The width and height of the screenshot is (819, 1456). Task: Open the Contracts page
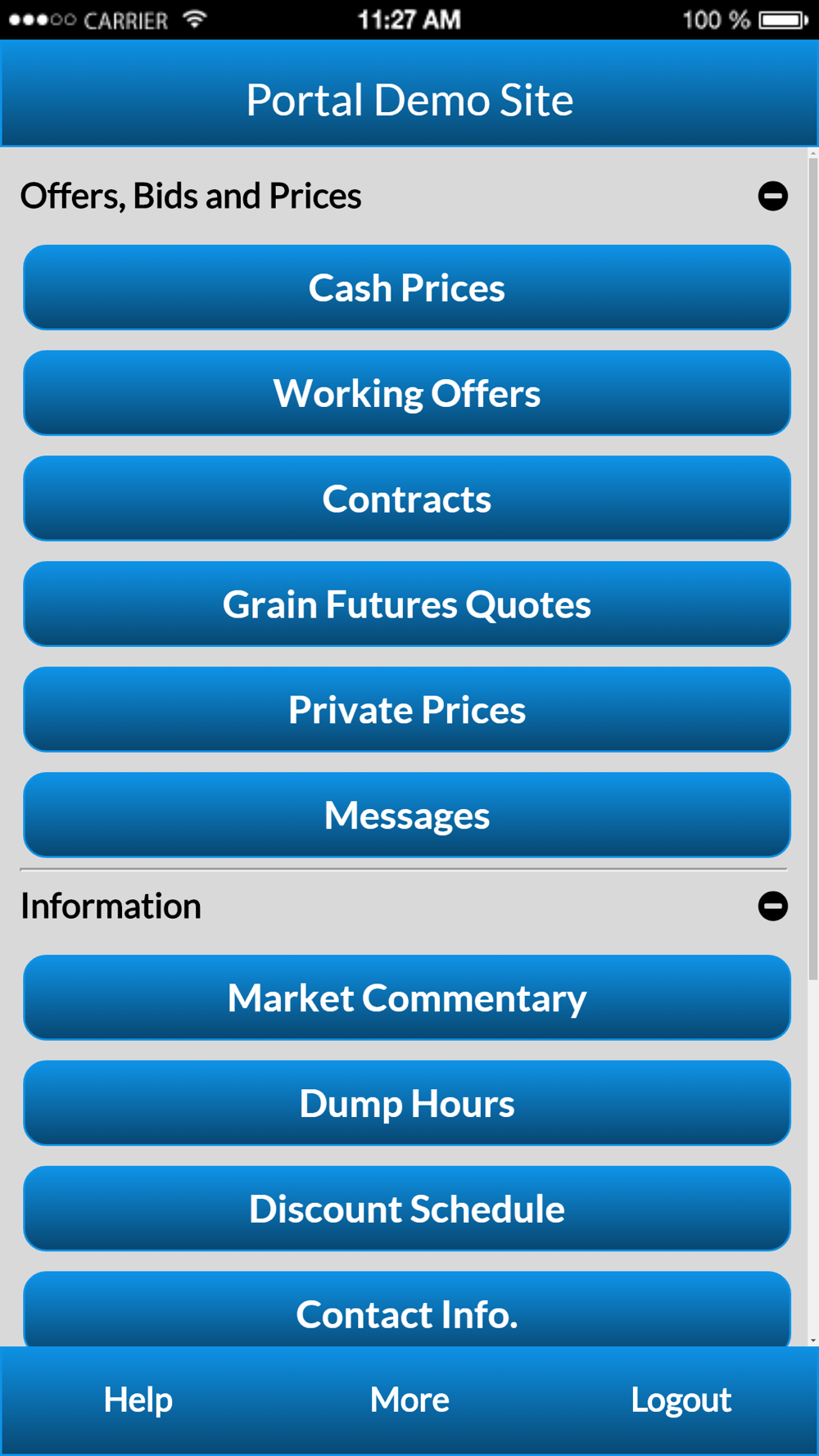pos(407,499)
